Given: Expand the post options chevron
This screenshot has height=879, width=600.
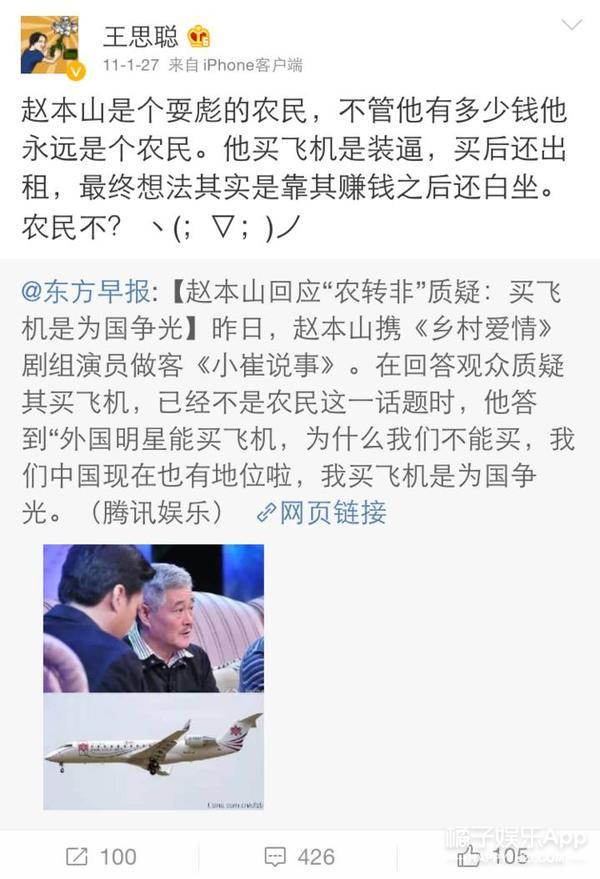Looking at the screenshot, I should pyautogui.click(x=572, y=24).
